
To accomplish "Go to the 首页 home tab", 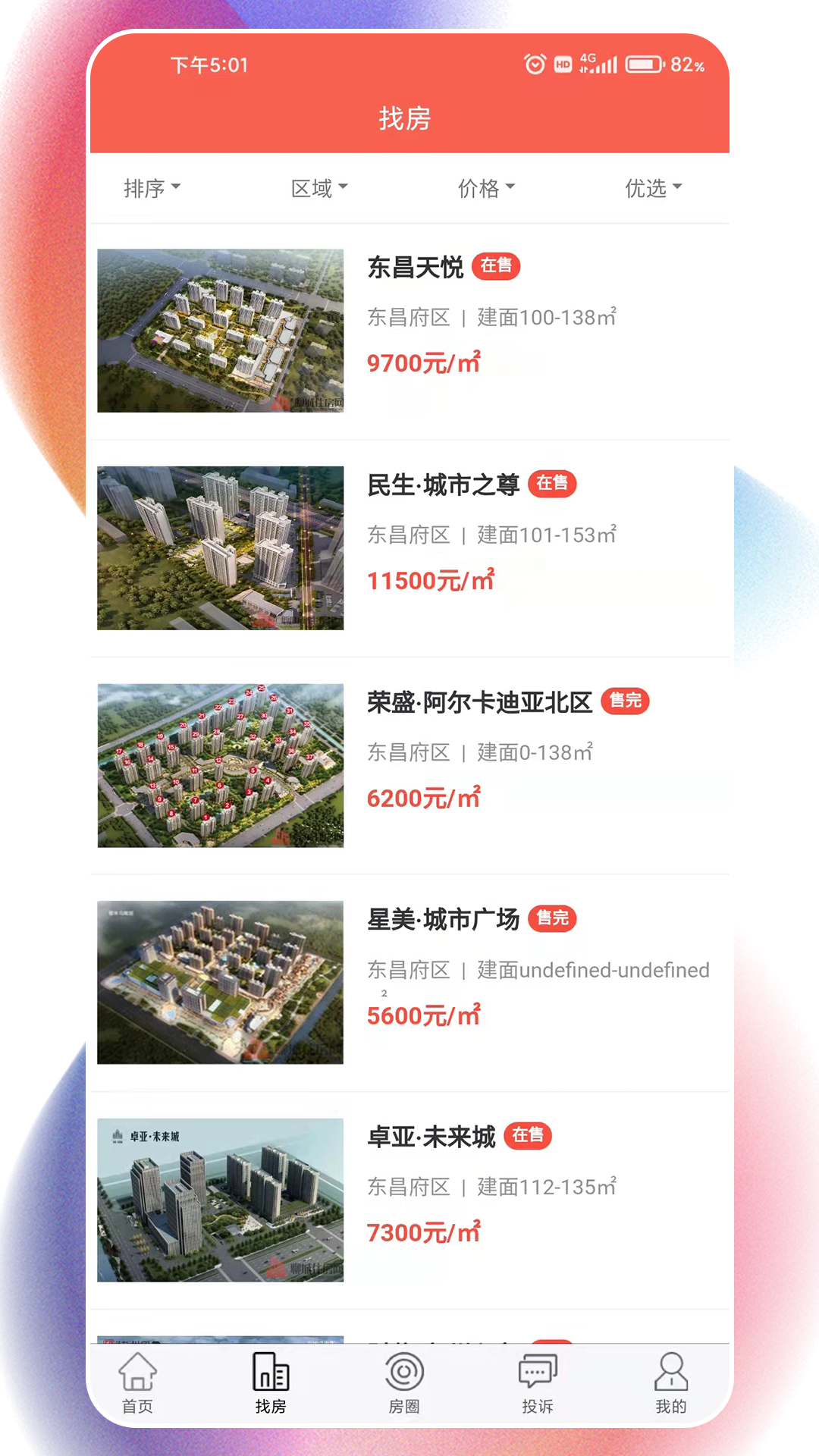I will 137,1384.
